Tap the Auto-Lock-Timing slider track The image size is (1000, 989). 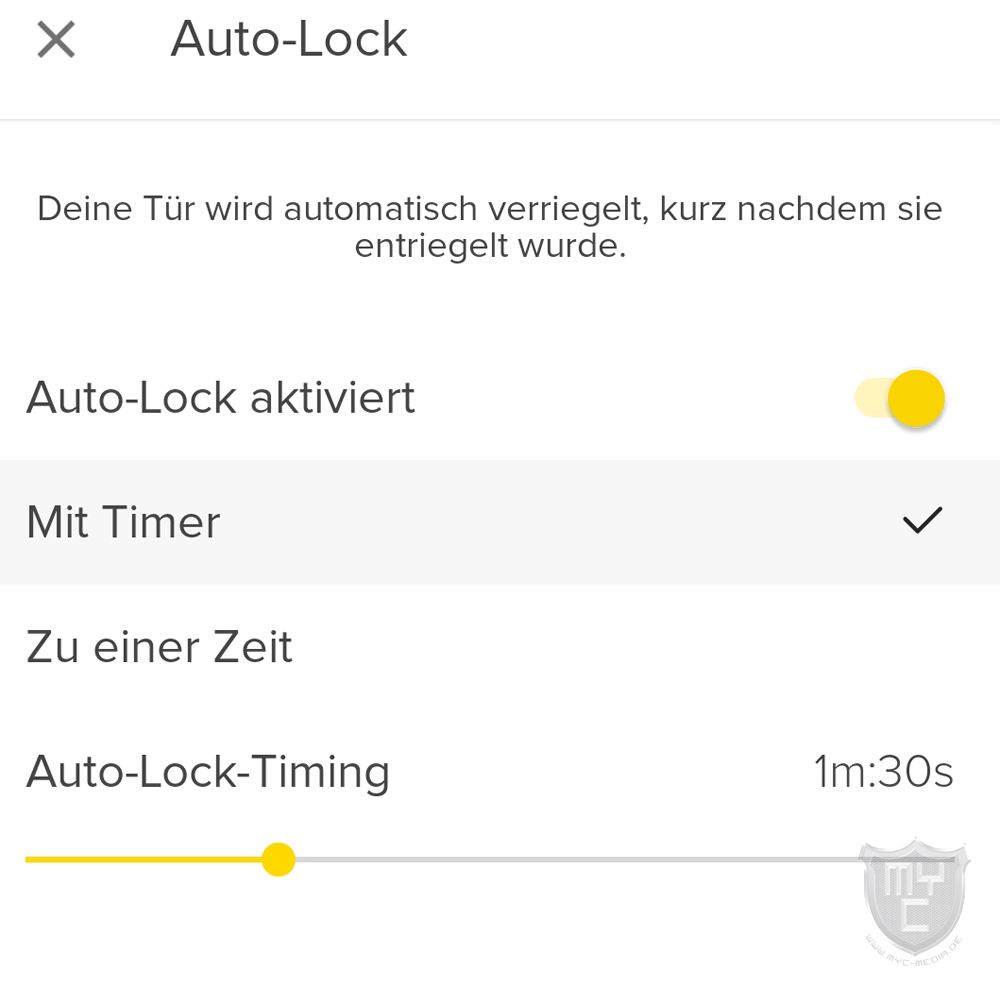tap(600, 860)
